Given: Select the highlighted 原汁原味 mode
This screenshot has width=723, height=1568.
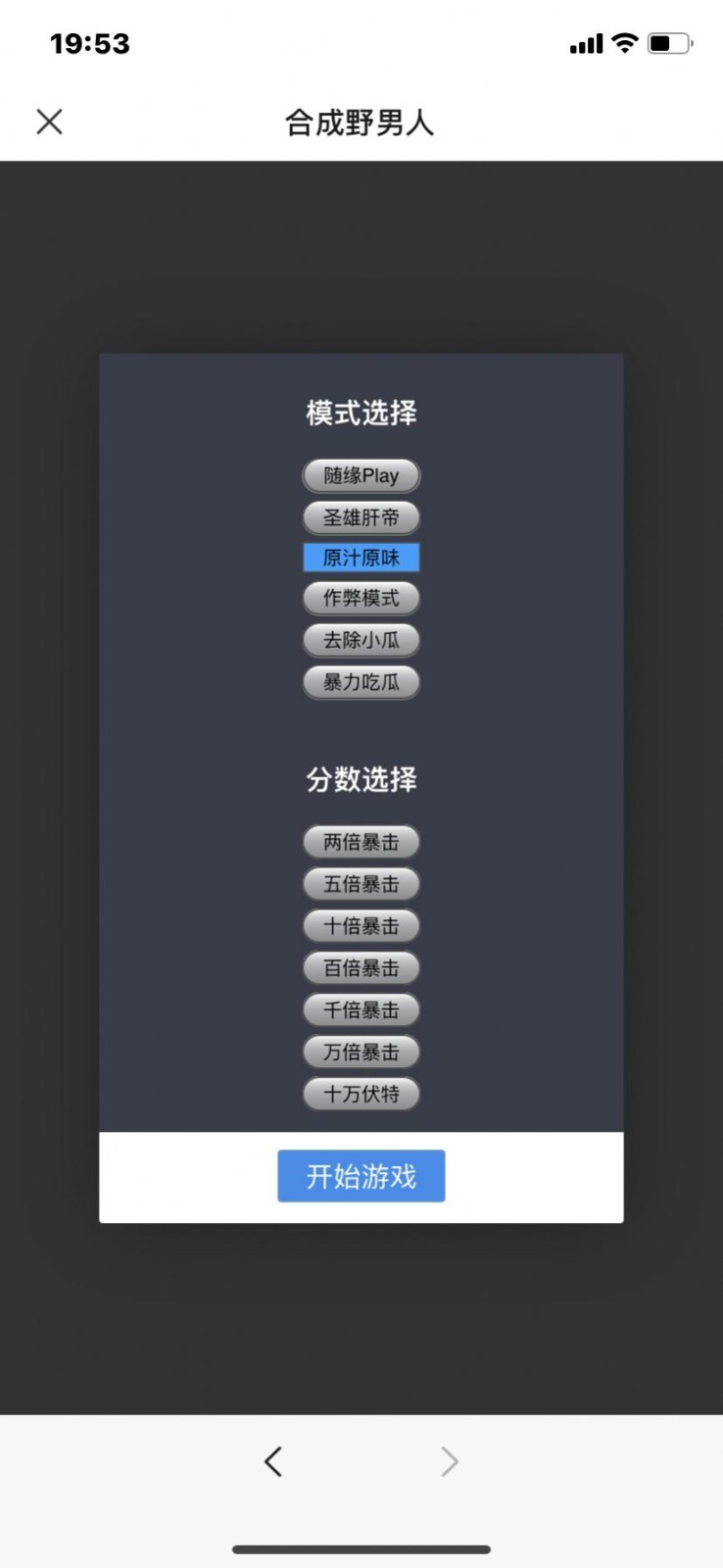Looking at the screenshot, I should (x=361, y=558).
